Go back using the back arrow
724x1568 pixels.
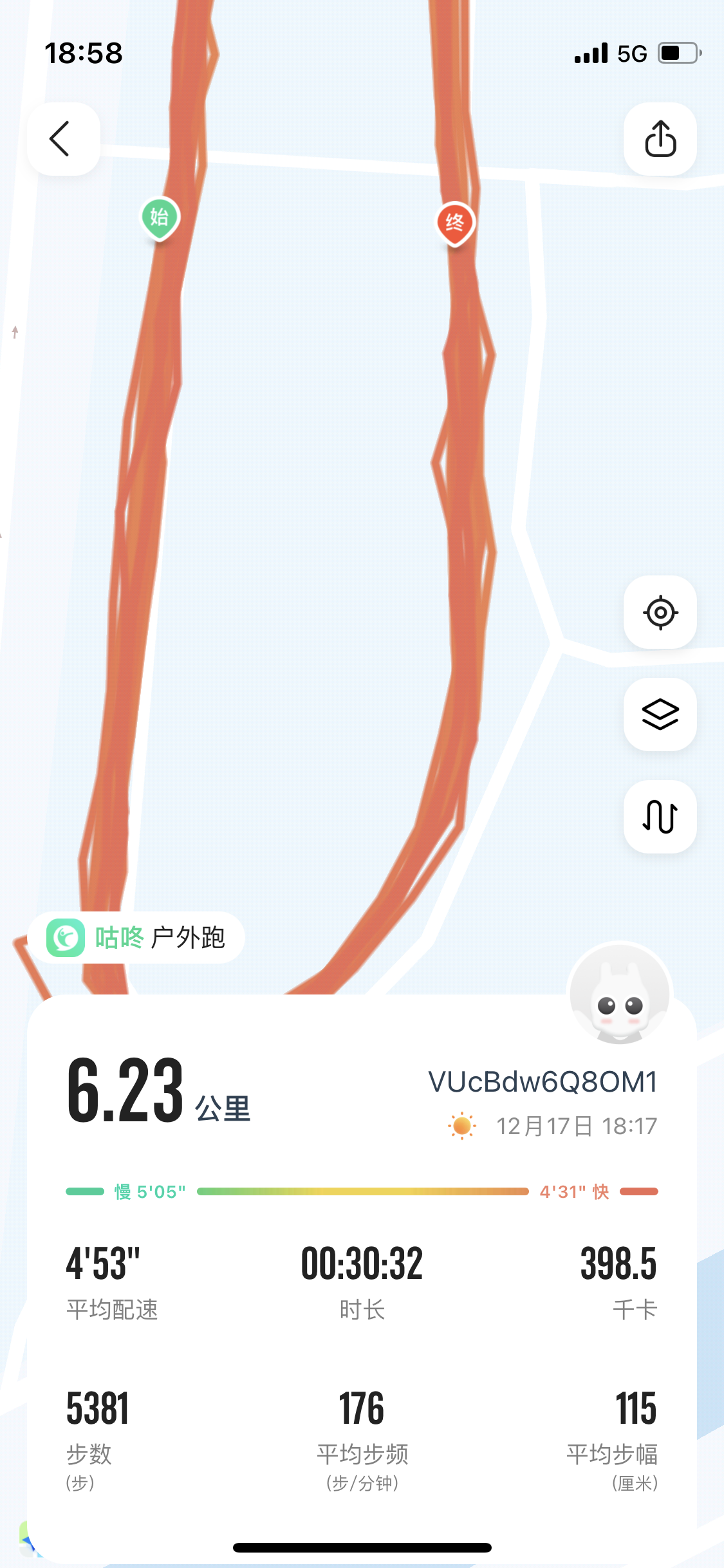(x=62, y=138)
